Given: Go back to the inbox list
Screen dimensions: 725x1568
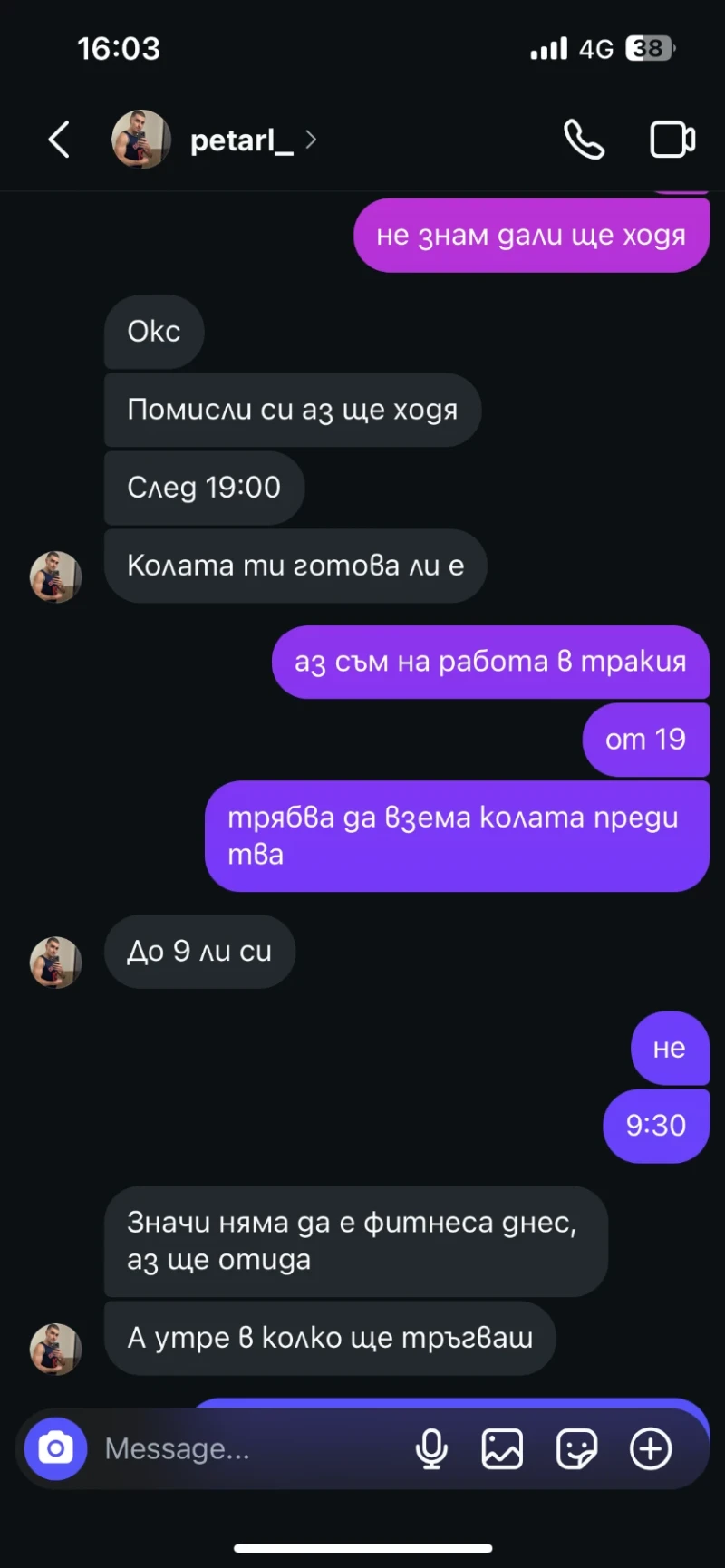Looking at the screenshot, I should 59,140.
